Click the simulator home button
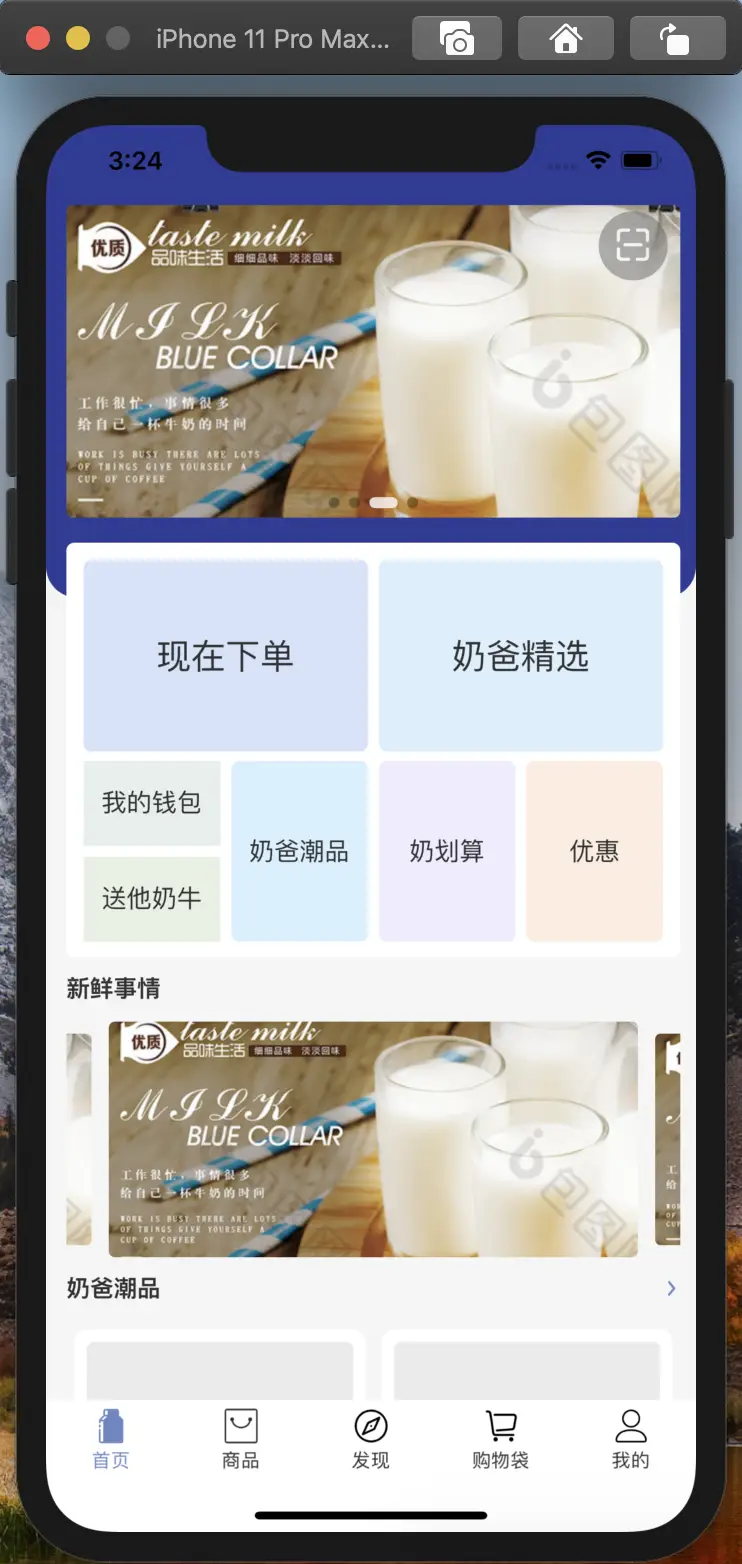742x1564 pixels. 565,39
